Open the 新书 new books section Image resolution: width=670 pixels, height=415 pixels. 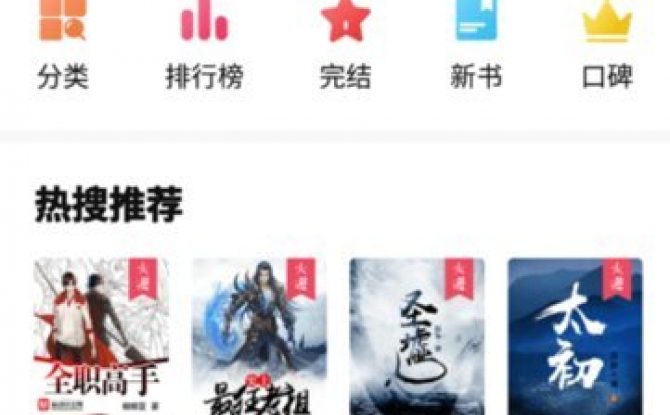(476, 45)
